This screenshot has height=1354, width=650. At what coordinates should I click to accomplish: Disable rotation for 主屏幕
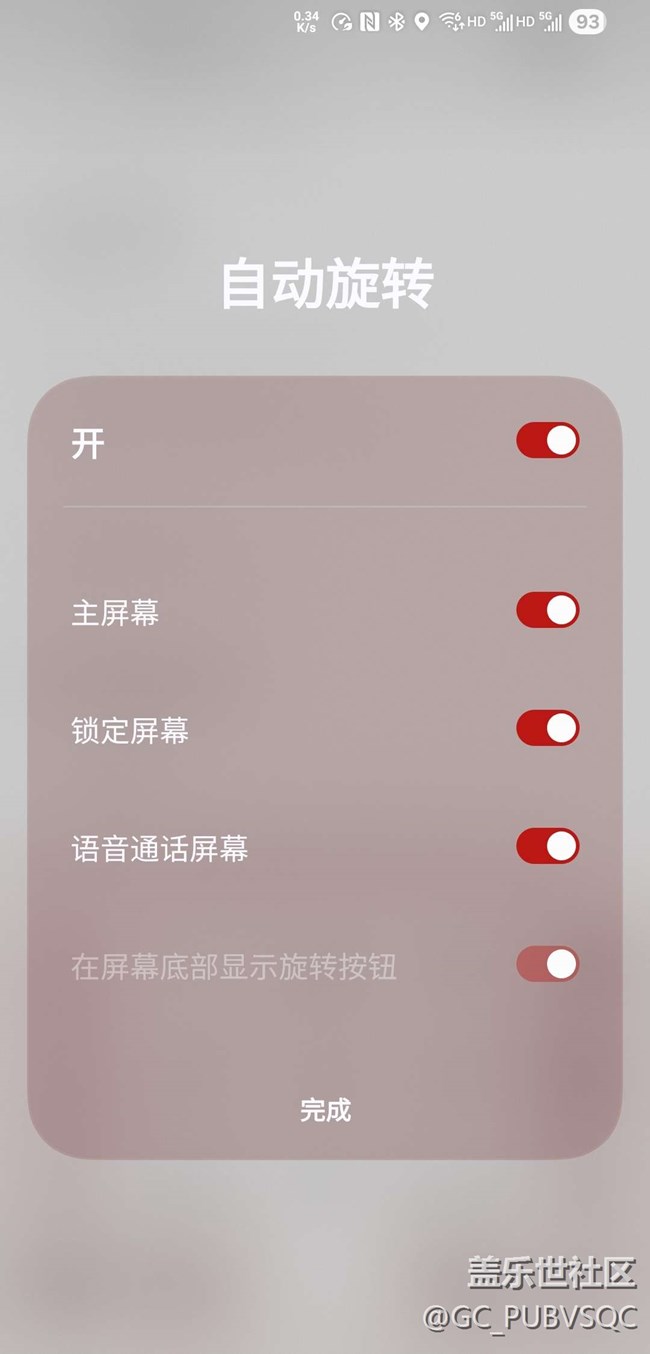pyautogui.click(x=547, y=611)
